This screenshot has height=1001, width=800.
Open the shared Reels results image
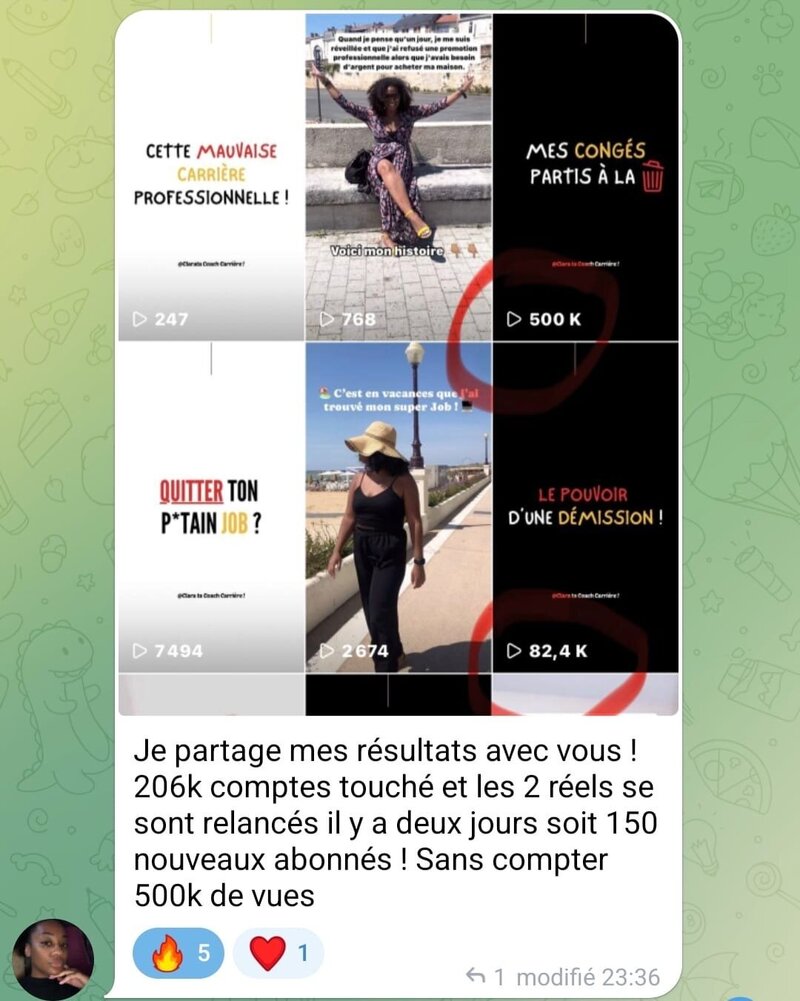[398, 365]
